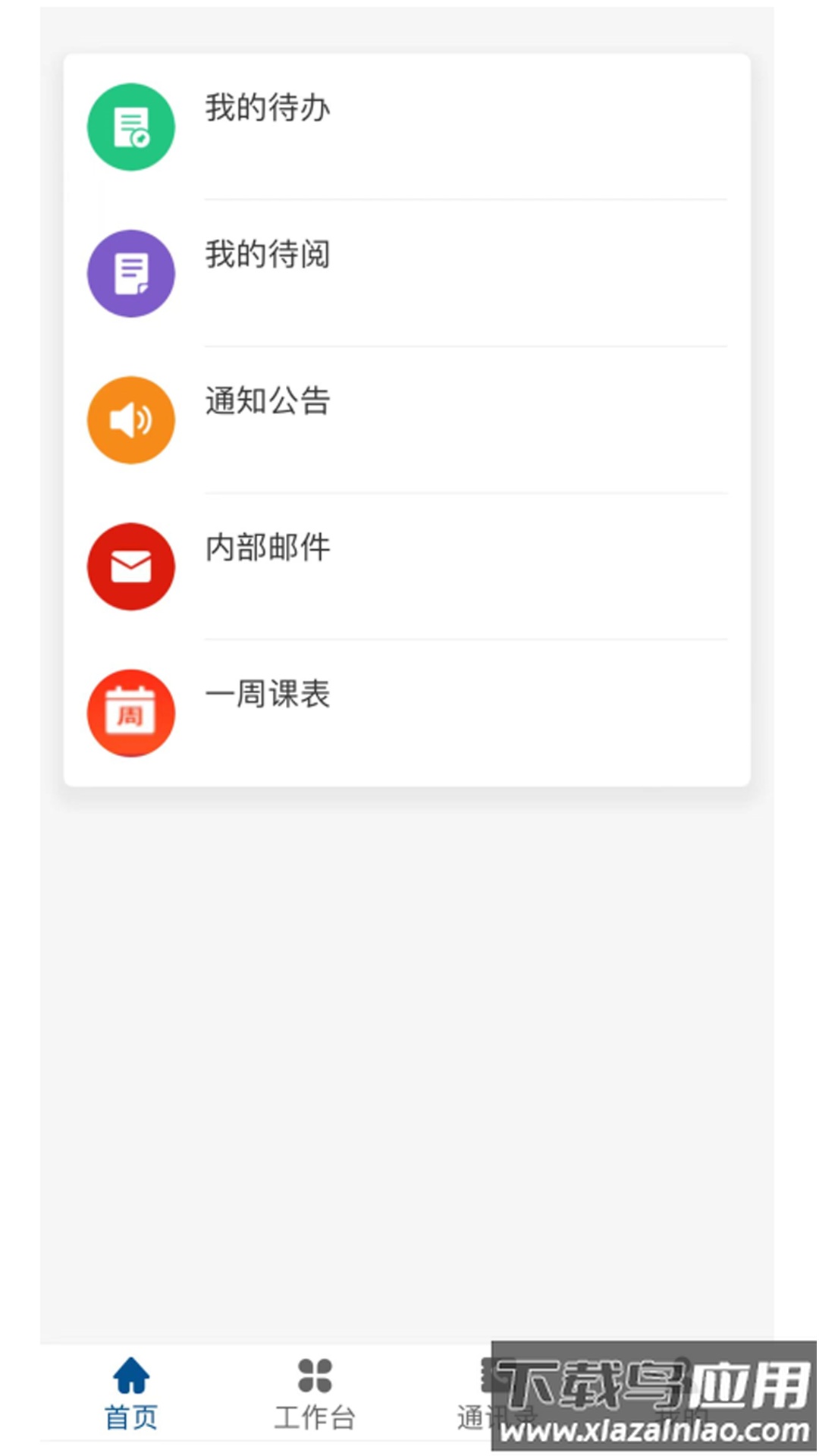Screen dimensions: 819x1456
Task: Open 我的待办 pending tasks
Action: coord(268,108)
